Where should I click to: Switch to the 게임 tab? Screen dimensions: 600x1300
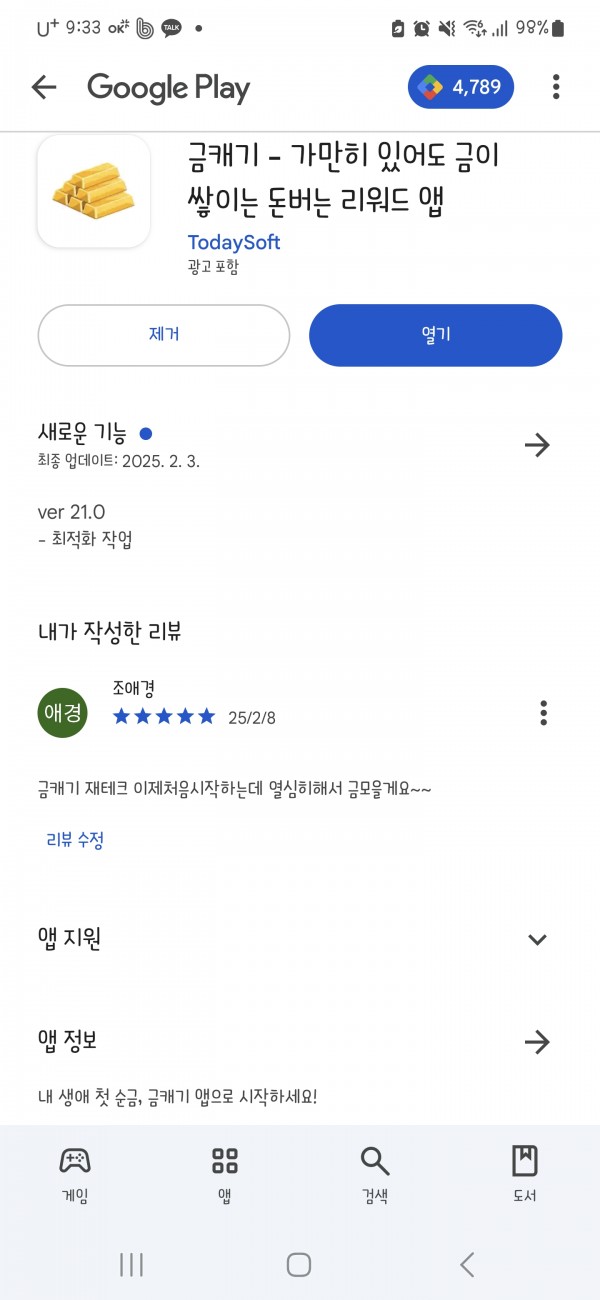click(x=75, y=1174)
